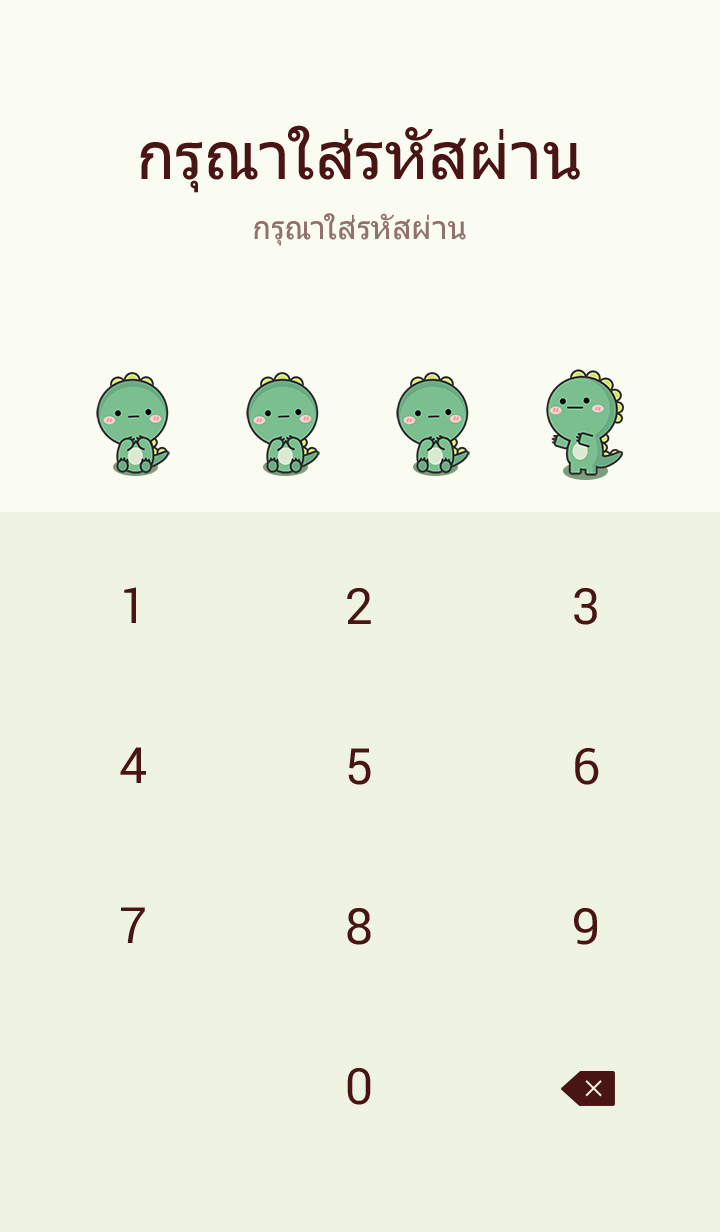Select digit 3 on the passcode pad
The height and width of the screenshot is (1232, 720).
tap(585, 607)
